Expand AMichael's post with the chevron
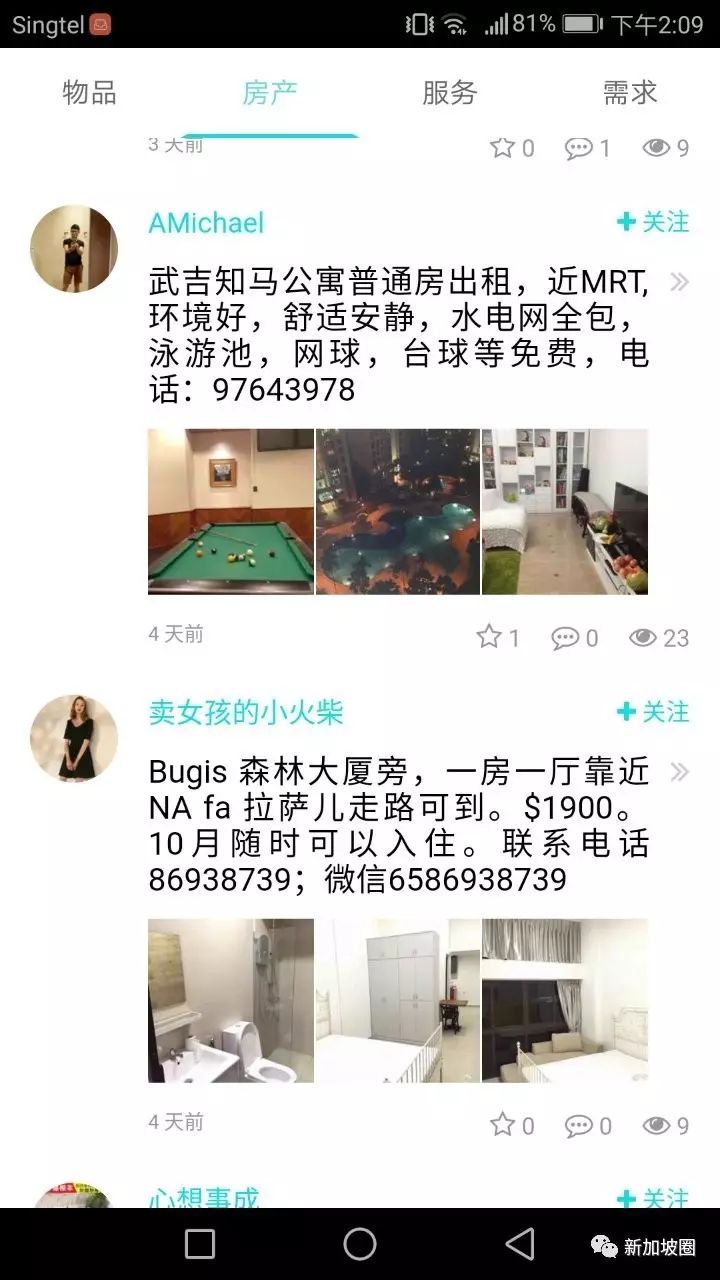720x1280 pixels. pyautogui.click(x=680, y=282)
